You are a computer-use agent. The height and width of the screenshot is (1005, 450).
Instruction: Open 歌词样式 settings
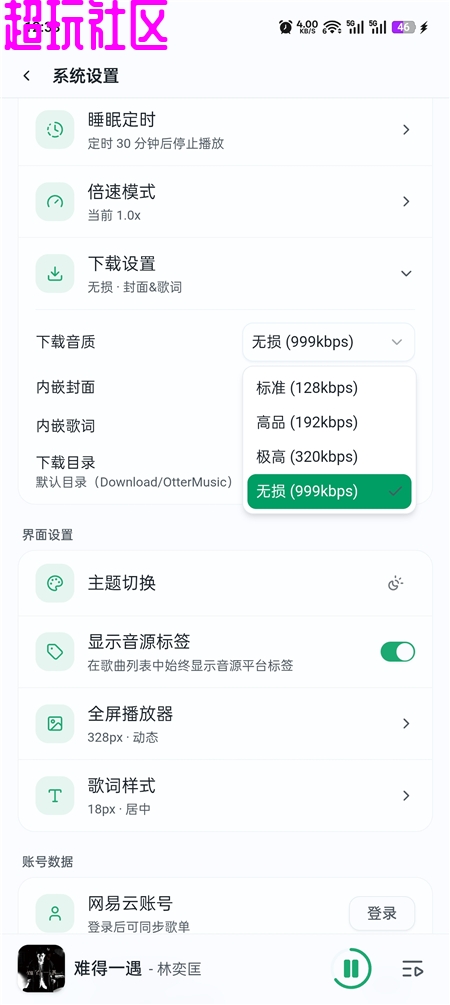pyautogui.click(x=225, y=796)
